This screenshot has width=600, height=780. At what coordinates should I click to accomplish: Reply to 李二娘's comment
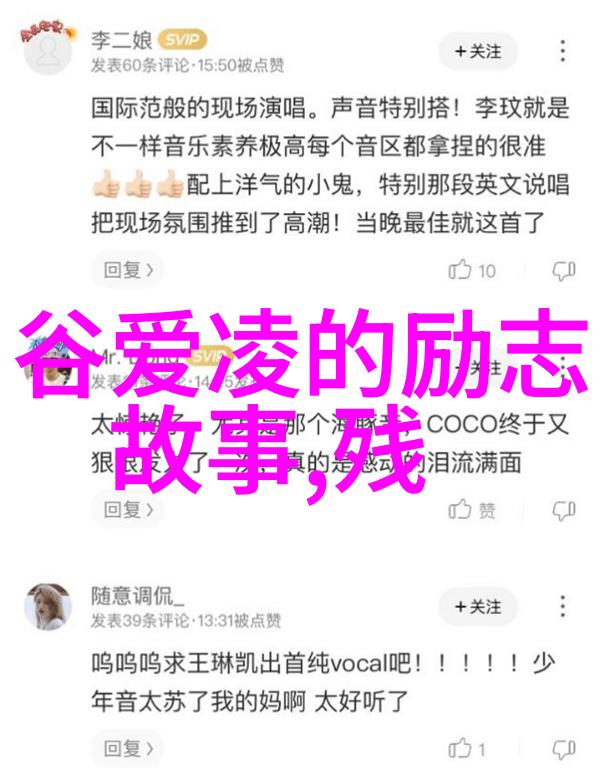tap(124, 270)
